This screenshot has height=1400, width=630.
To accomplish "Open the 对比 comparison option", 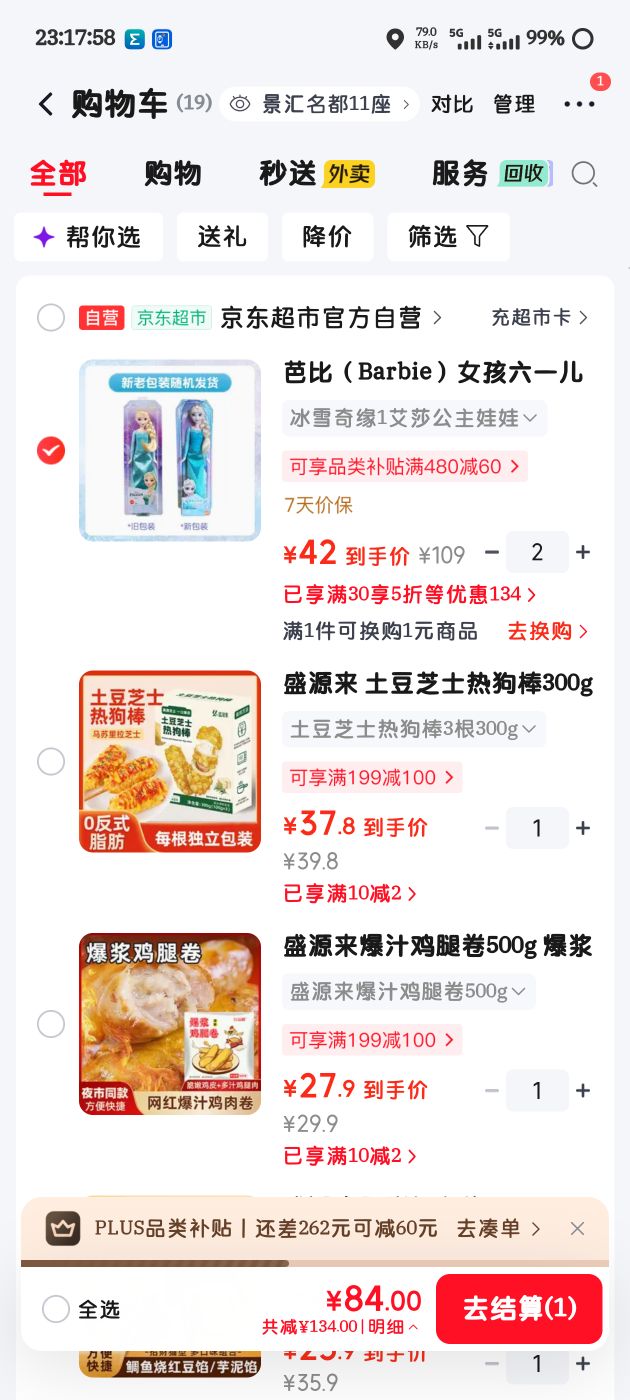I will [452, 104].
